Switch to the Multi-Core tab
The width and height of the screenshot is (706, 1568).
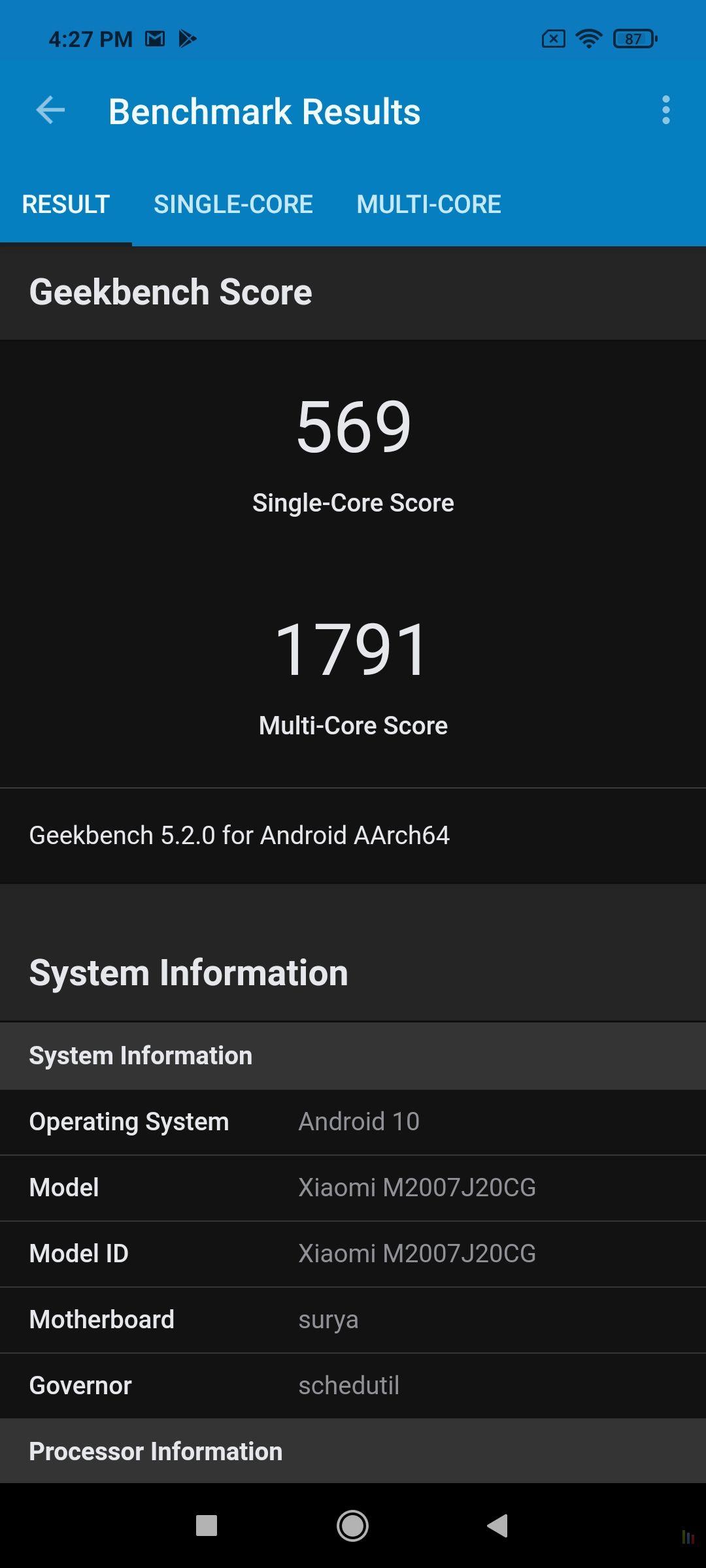[x=429, y=204]
